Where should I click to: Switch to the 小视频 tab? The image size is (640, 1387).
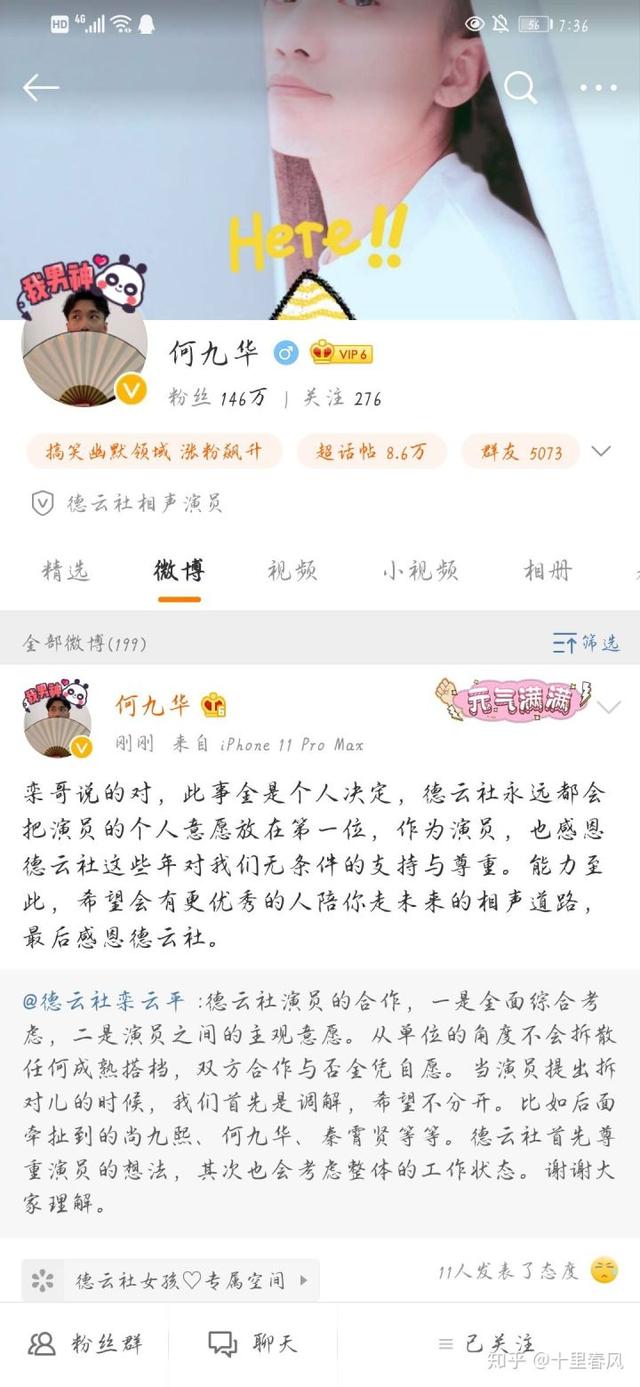(x=420, y=571)
